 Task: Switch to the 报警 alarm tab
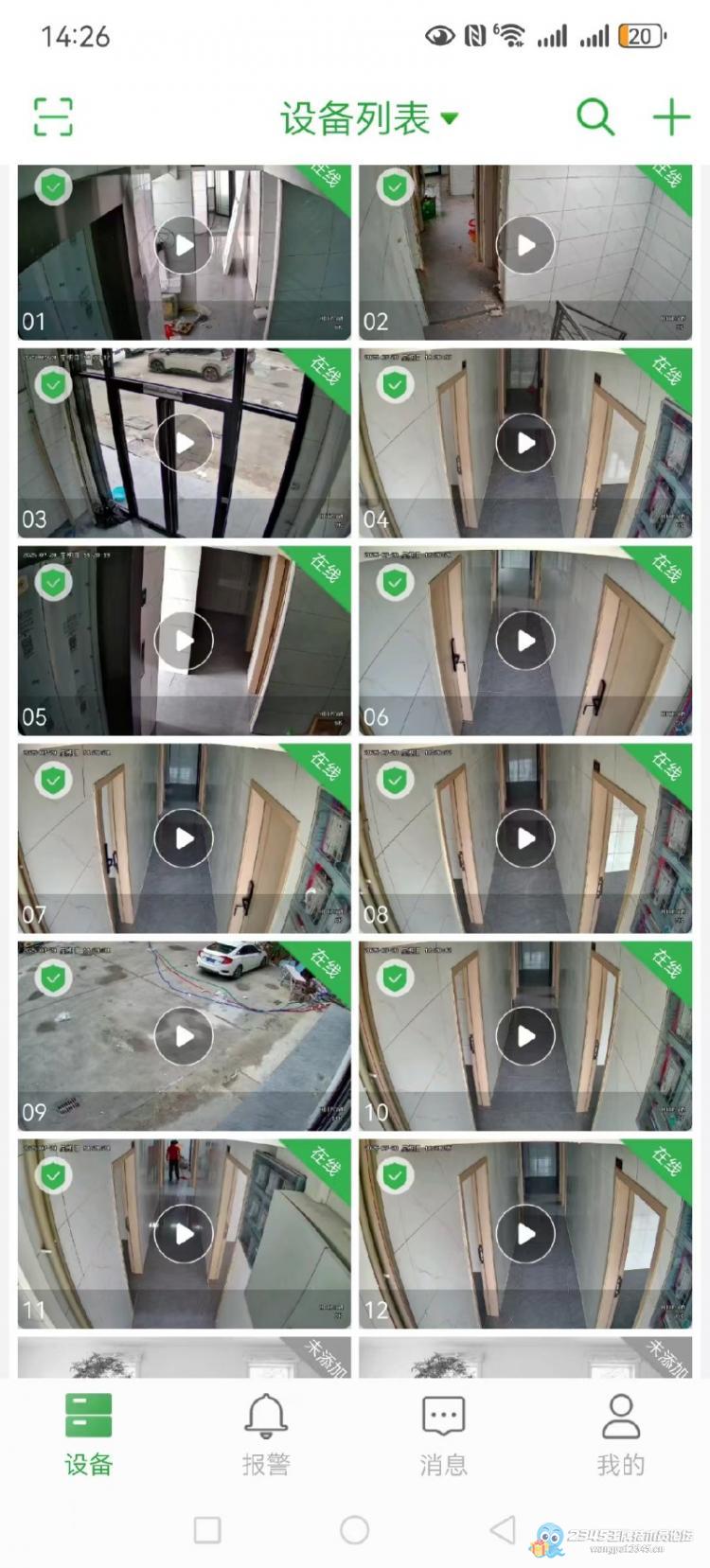tap(266, 1435)
